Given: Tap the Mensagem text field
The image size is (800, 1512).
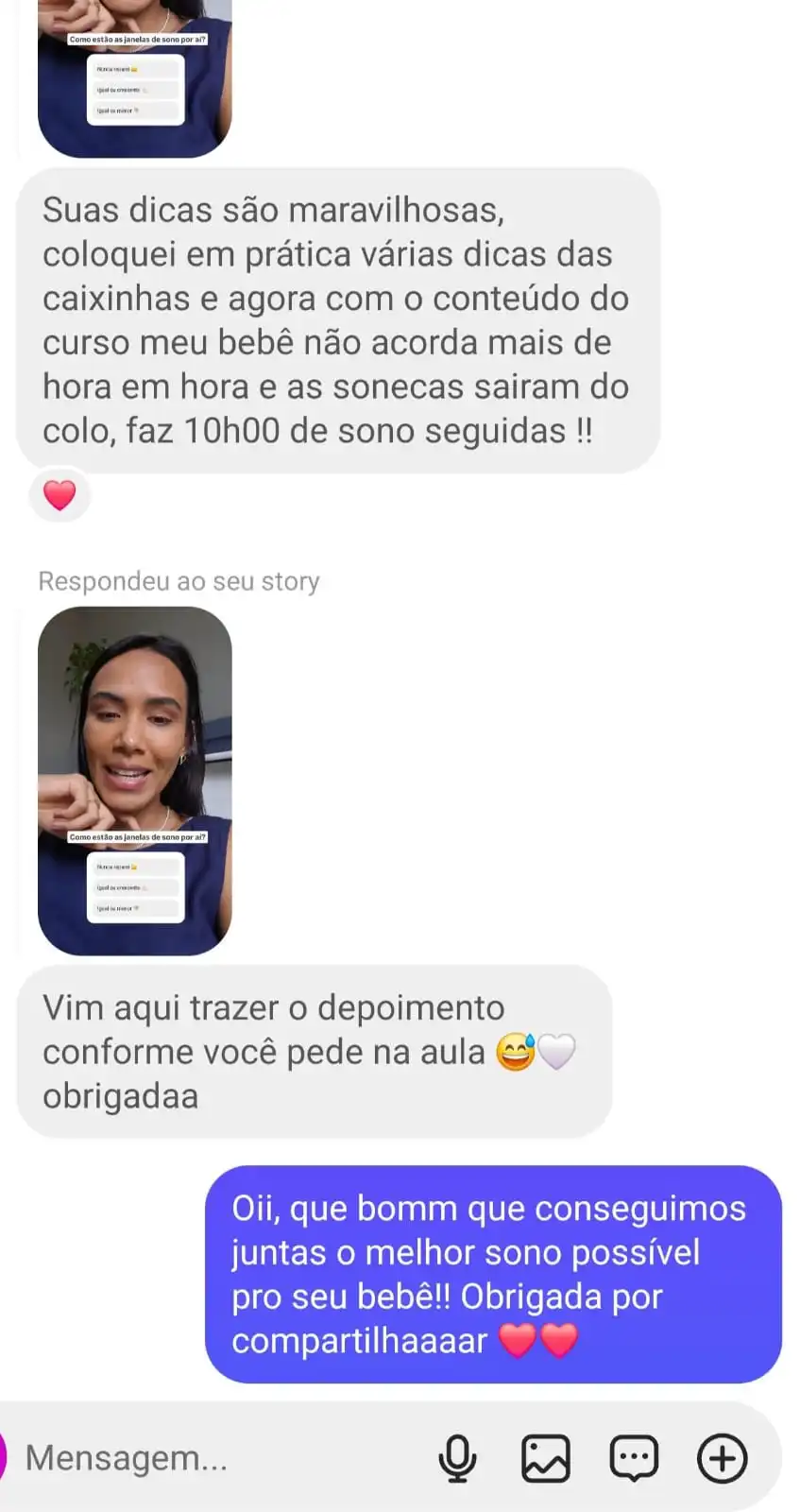Looking at the screenshot, I should 217,1458.
